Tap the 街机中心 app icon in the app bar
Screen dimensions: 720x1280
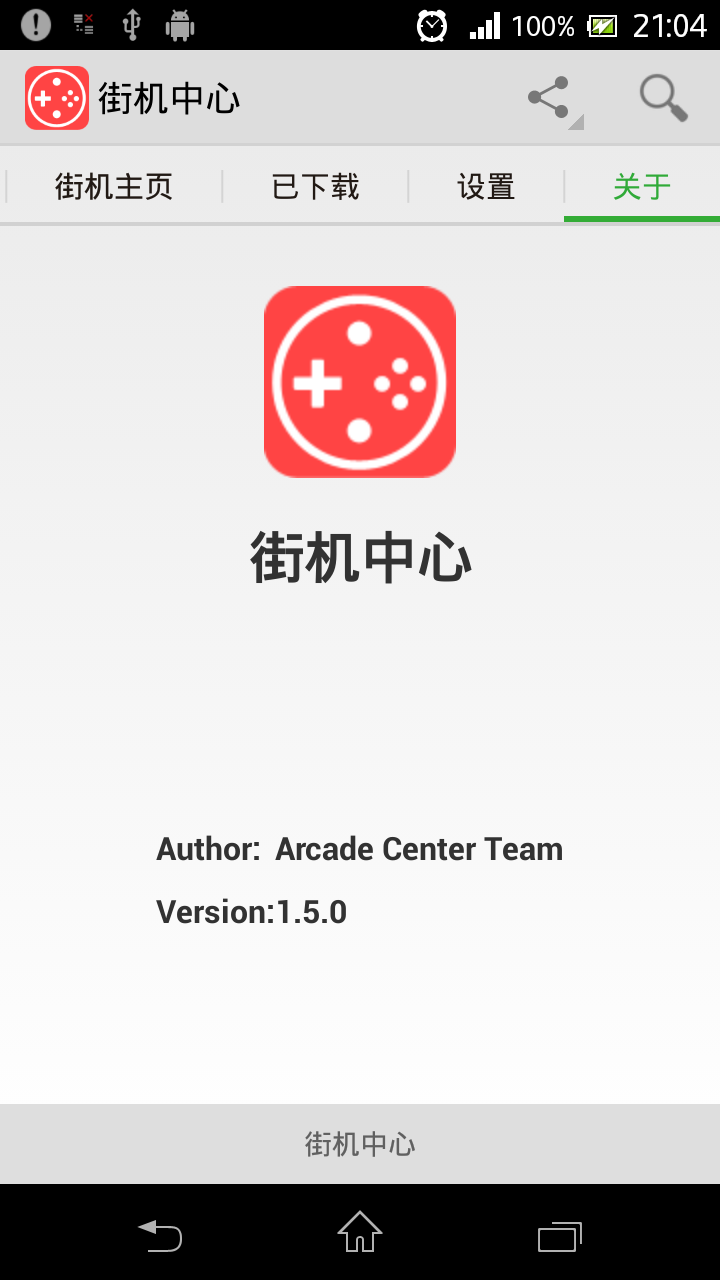pos(57,98)
